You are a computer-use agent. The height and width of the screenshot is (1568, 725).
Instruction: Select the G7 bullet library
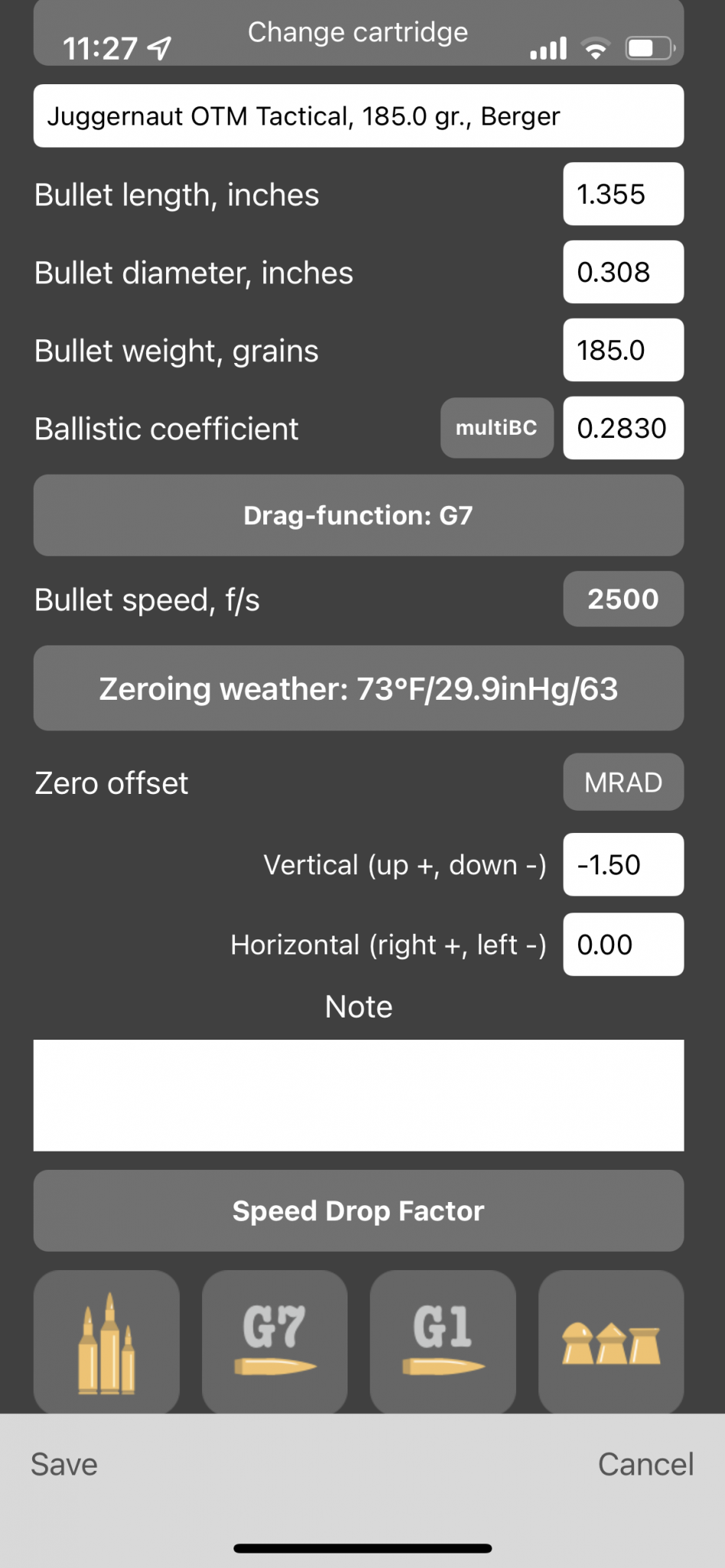[274, 1341]
